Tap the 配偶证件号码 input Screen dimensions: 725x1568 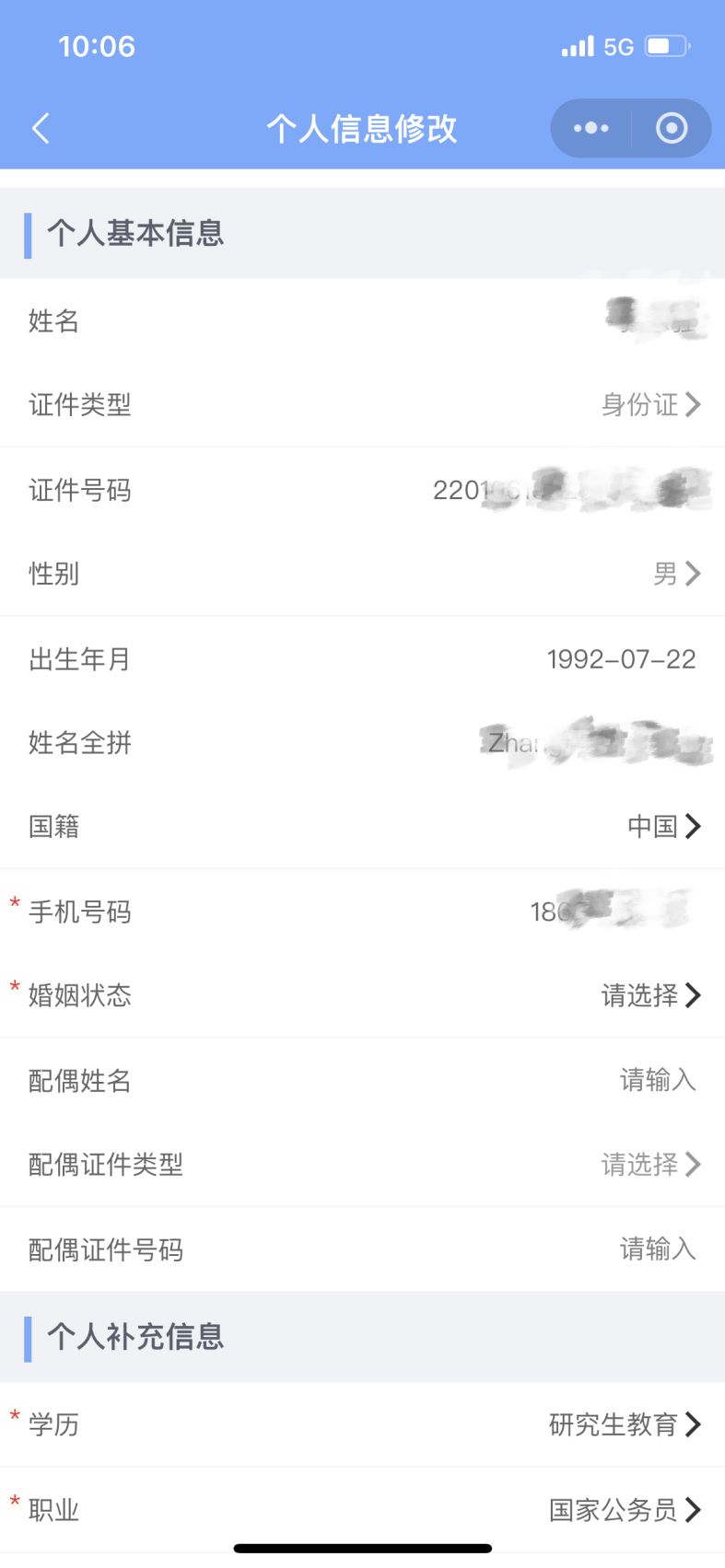[362, 1249]
